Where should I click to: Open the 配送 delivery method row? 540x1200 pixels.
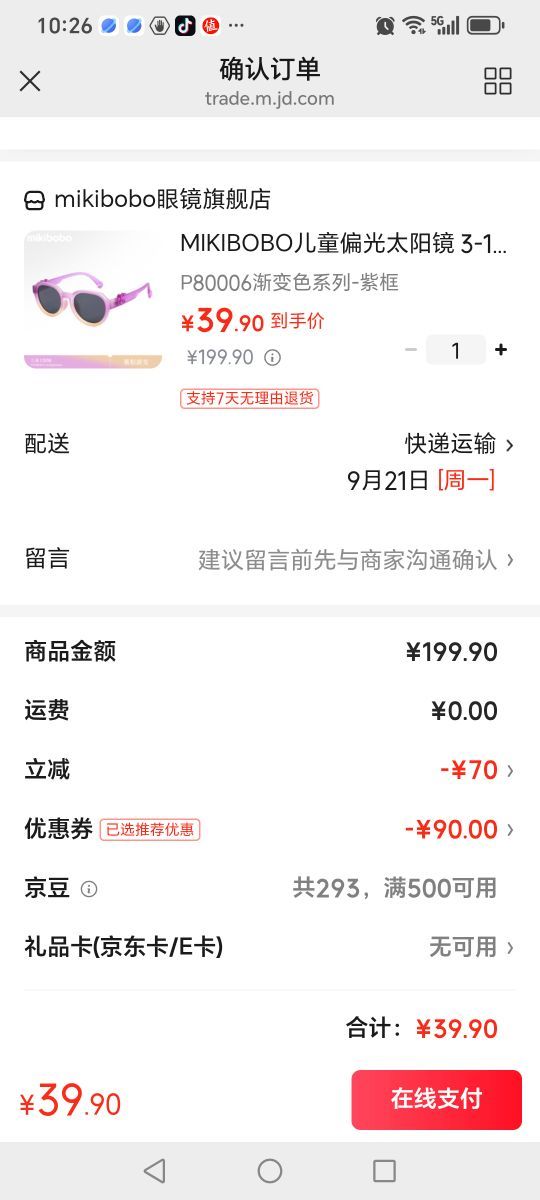[270, 462]
